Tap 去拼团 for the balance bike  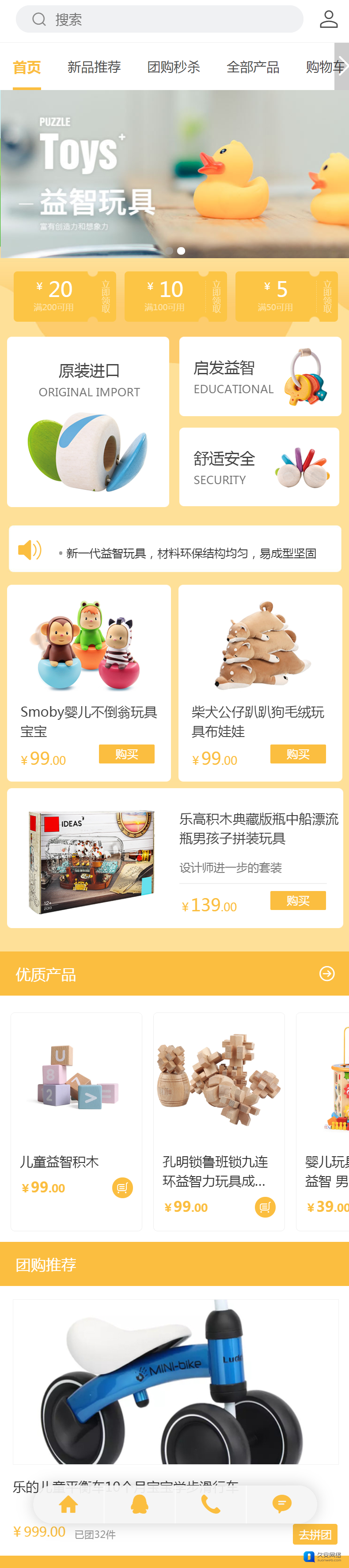coord(315,1534)
